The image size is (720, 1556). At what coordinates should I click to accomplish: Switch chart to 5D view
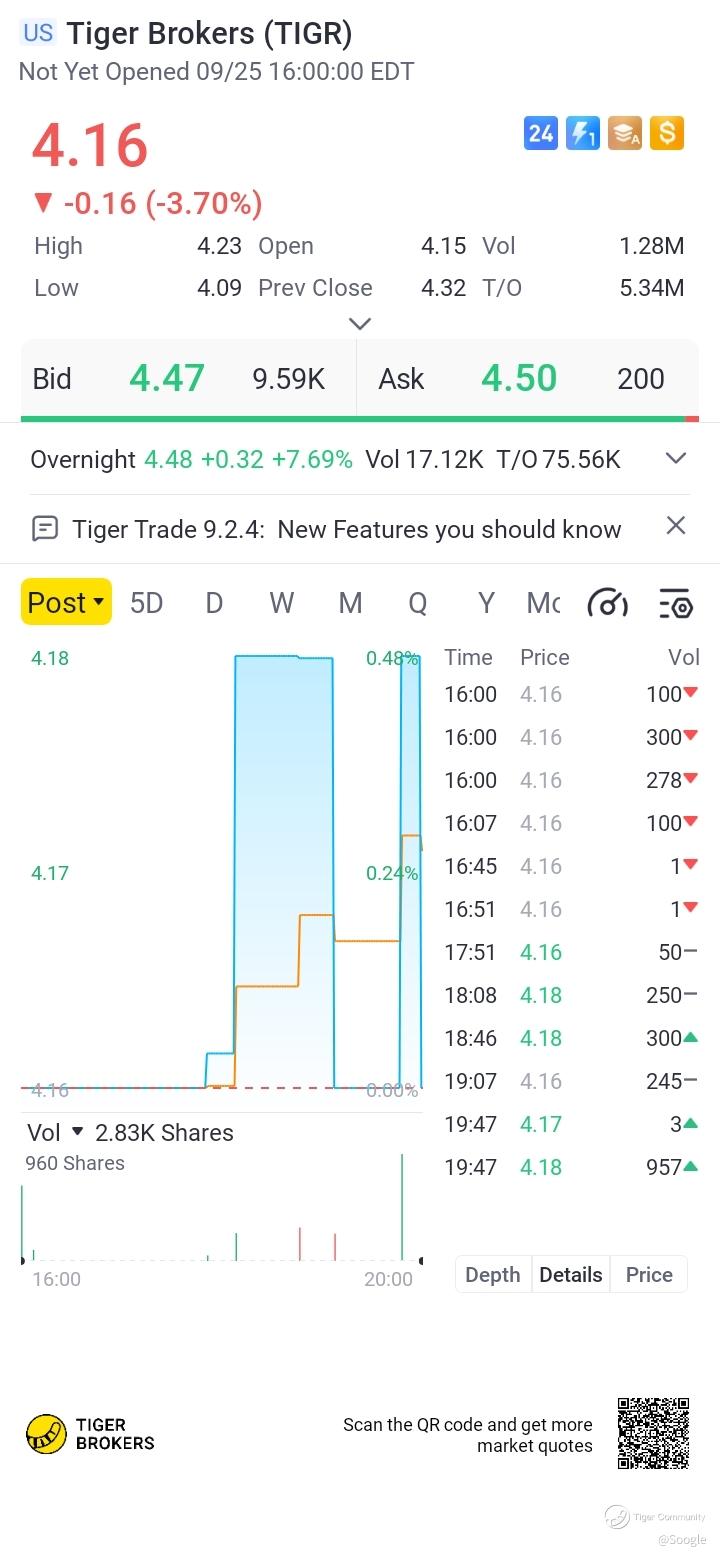pyautogui.click(x=147, y=603)
